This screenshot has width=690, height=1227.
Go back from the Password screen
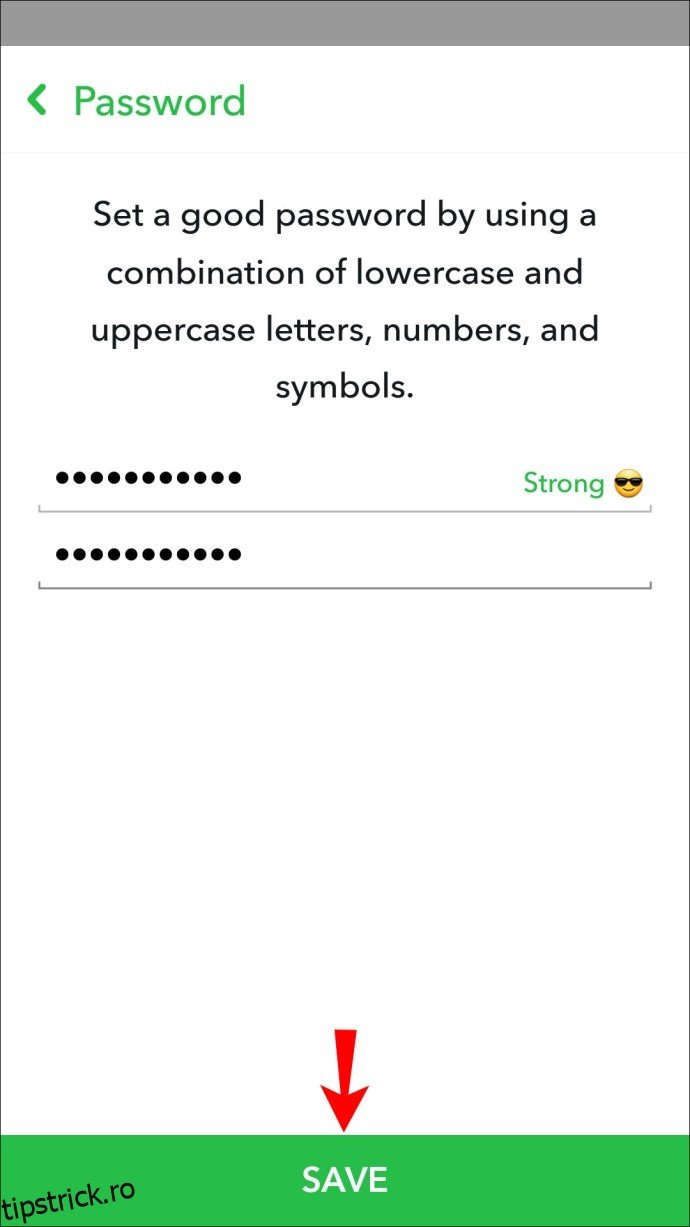38,101
